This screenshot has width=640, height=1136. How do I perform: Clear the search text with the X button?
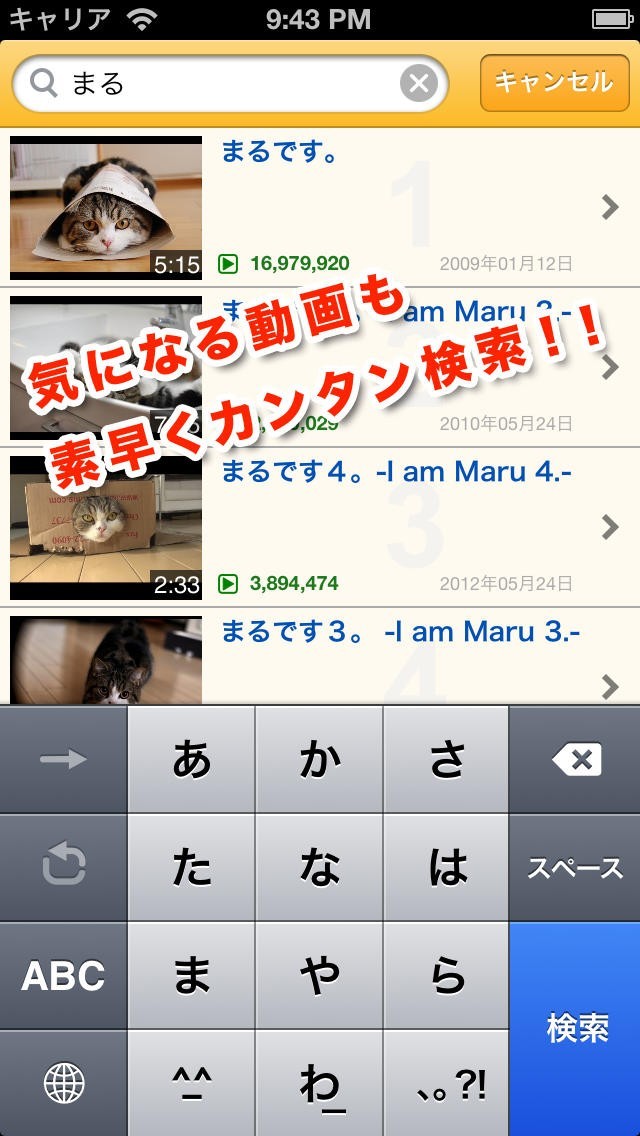(x=420, y=84)
